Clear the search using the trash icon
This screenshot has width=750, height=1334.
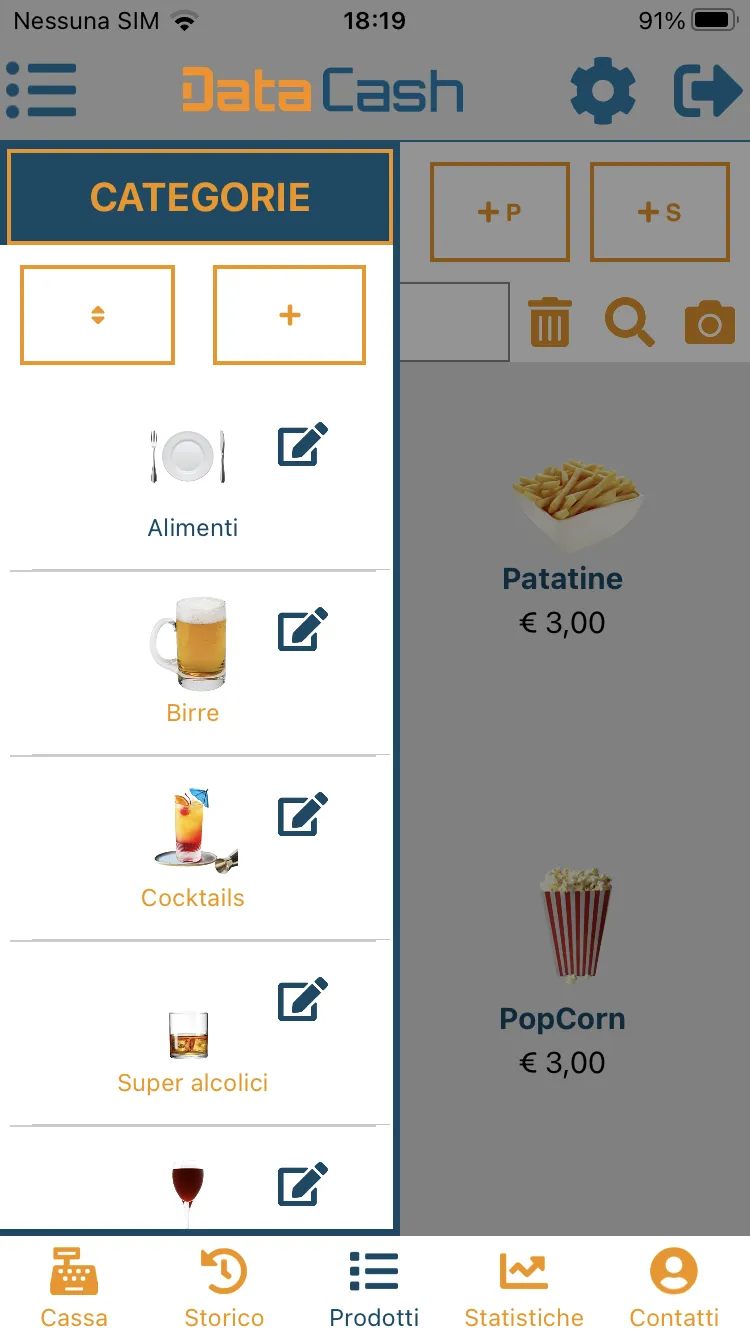coord(548,321)
